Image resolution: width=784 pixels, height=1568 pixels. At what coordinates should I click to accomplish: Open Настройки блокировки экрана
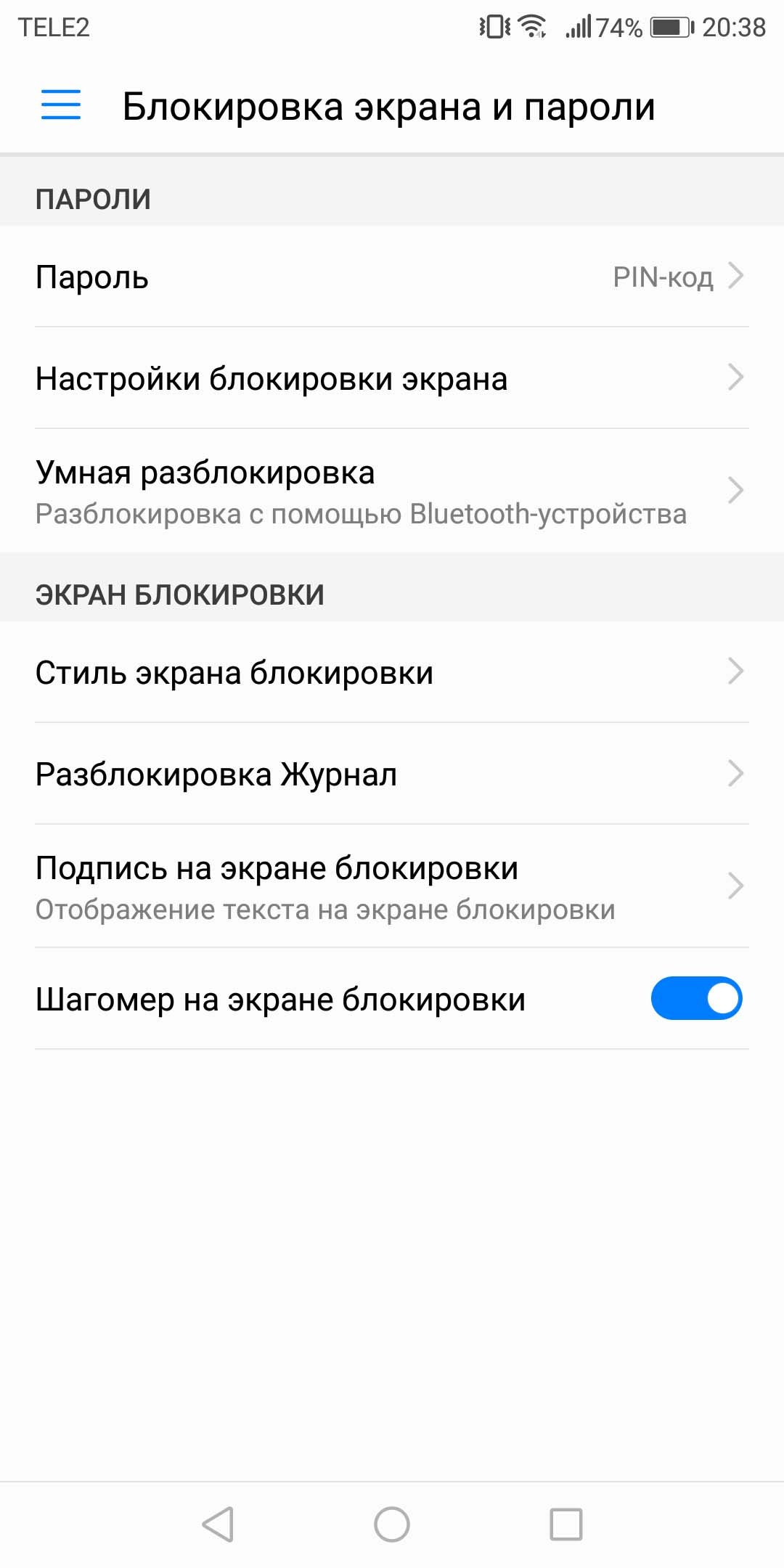tap(392, 378)
